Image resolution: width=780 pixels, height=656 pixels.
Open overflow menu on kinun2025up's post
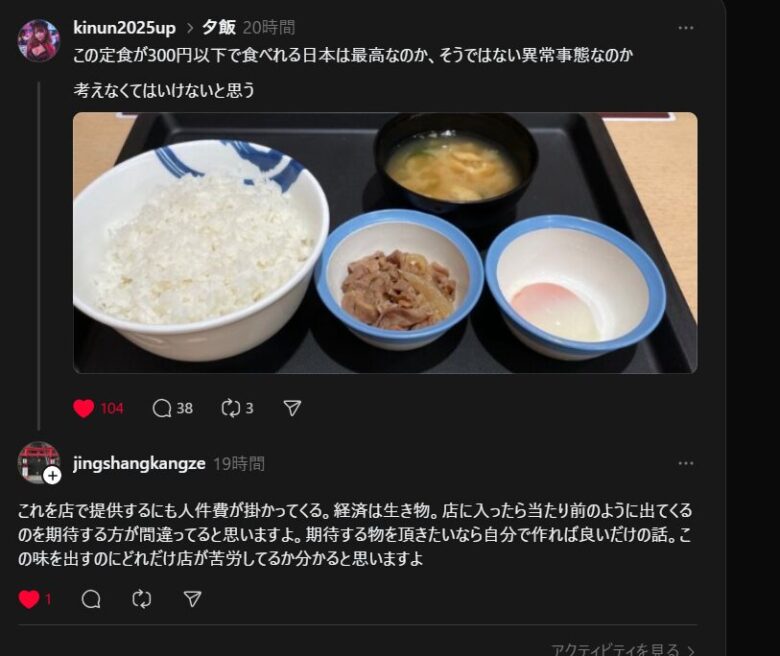(x=685, y=28)
